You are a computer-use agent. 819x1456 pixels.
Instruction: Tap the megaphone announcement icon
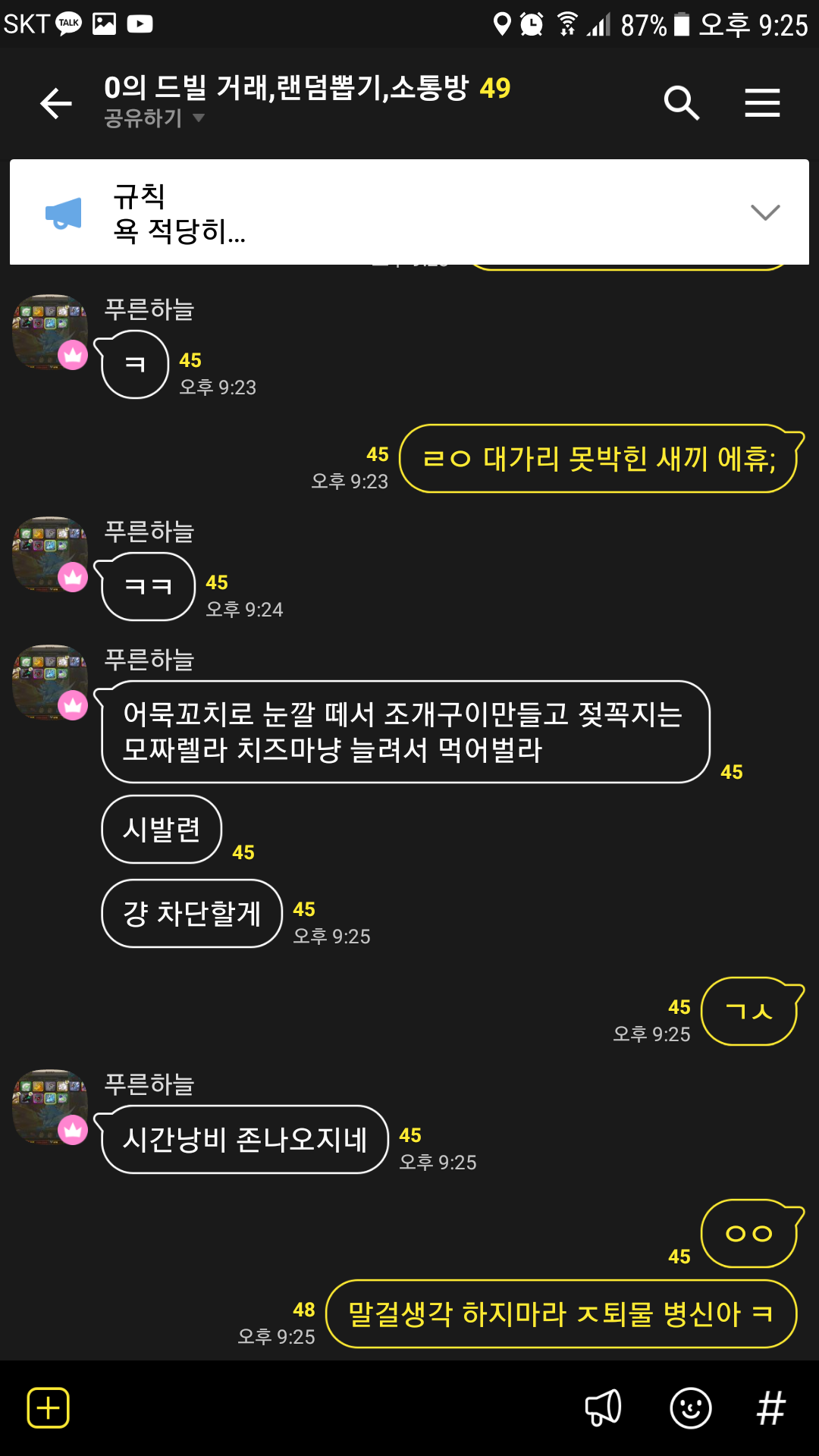(x=604, y=1408)
